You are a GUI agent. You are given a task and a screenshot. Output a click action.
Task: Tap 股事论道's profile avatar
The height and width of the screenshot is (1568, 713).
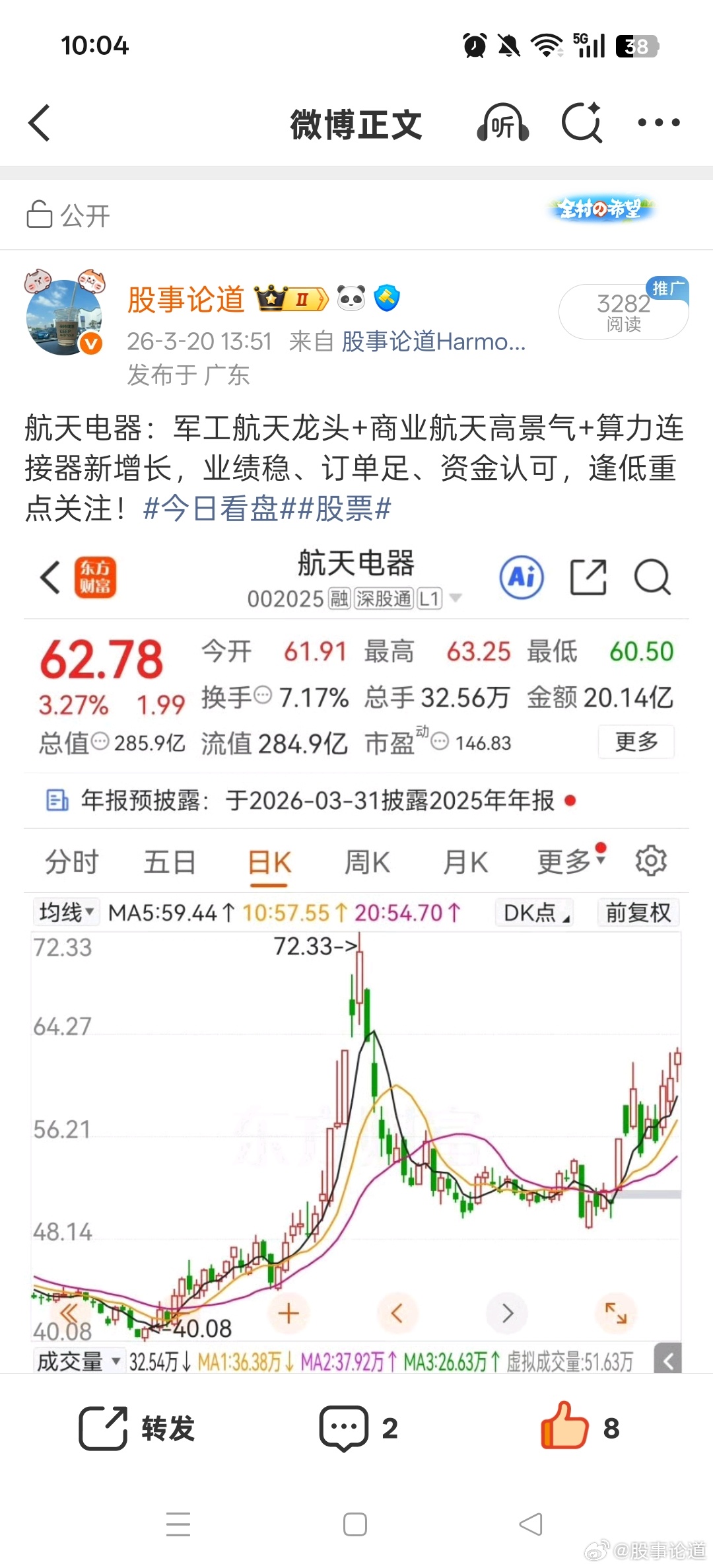coord(64,317)
